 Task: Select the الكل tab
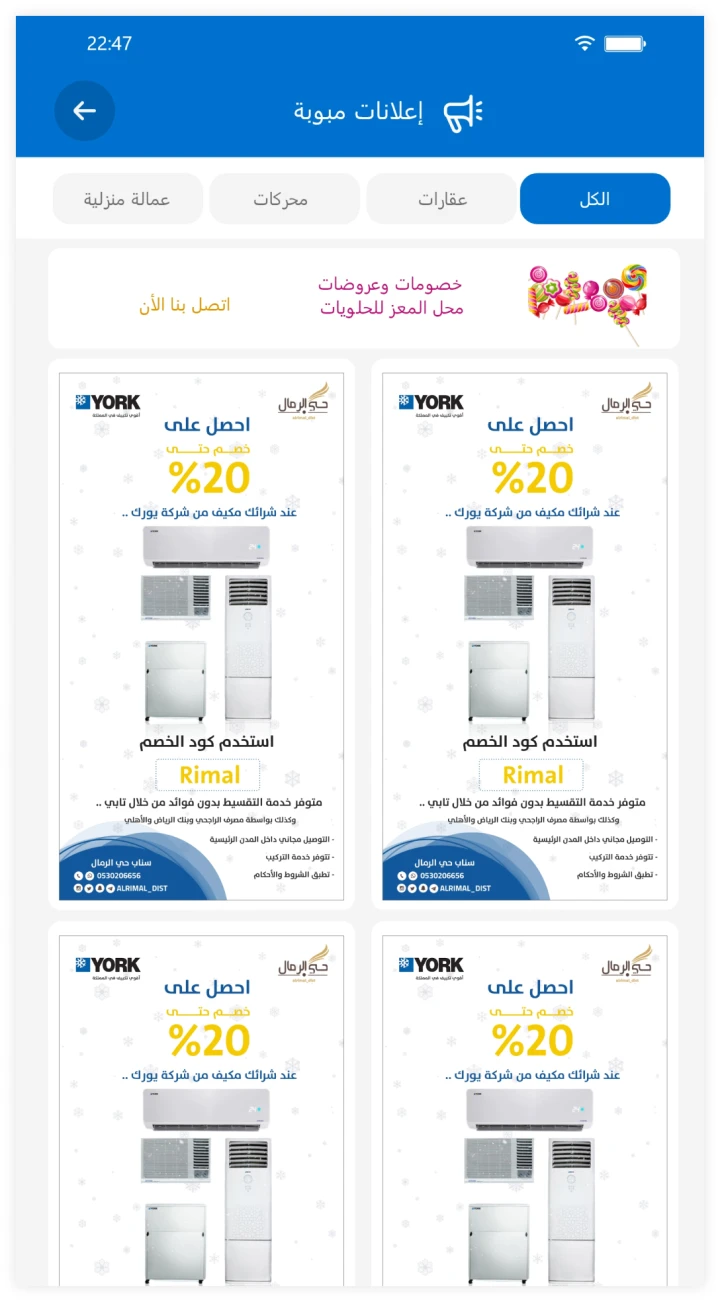[595, 199]
